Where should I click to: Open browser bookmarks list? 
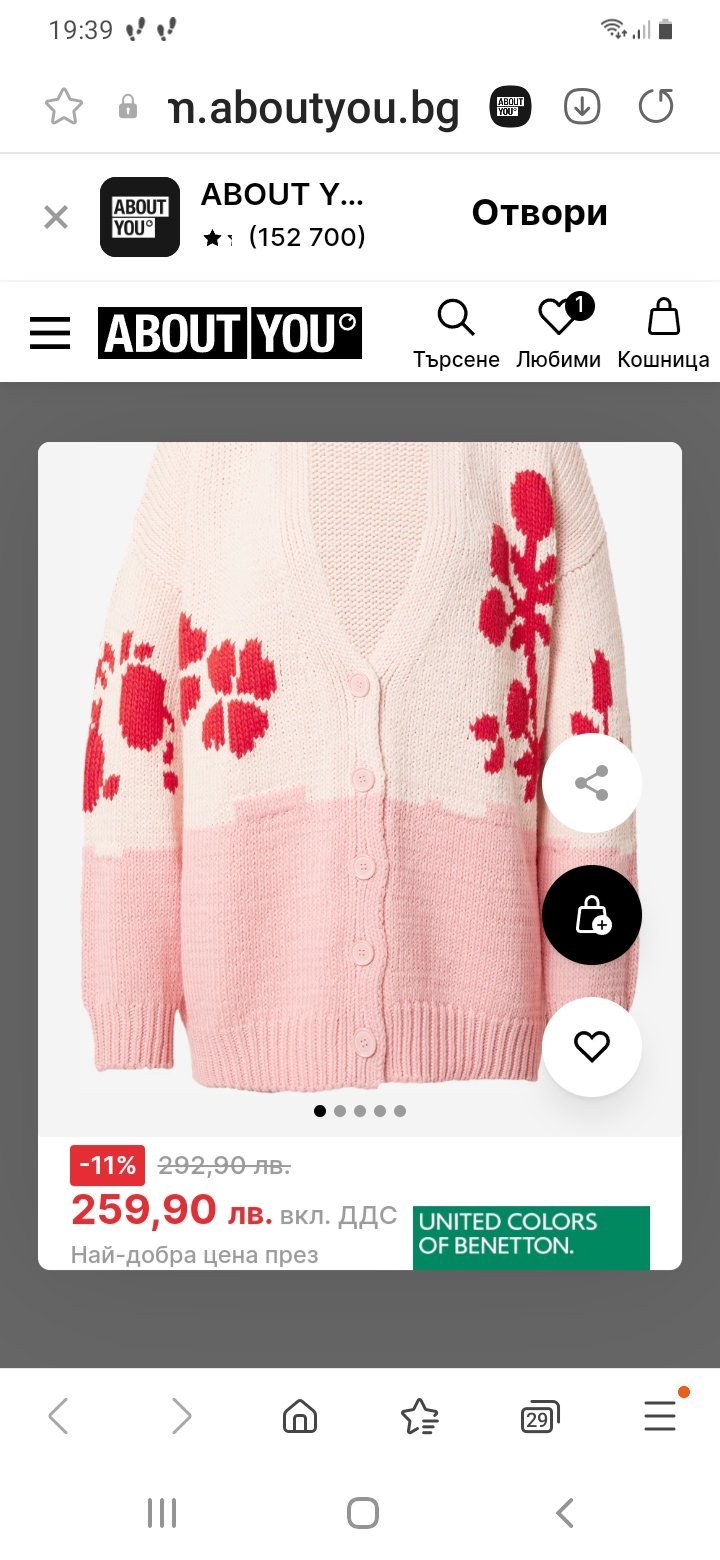(419, 1416)
